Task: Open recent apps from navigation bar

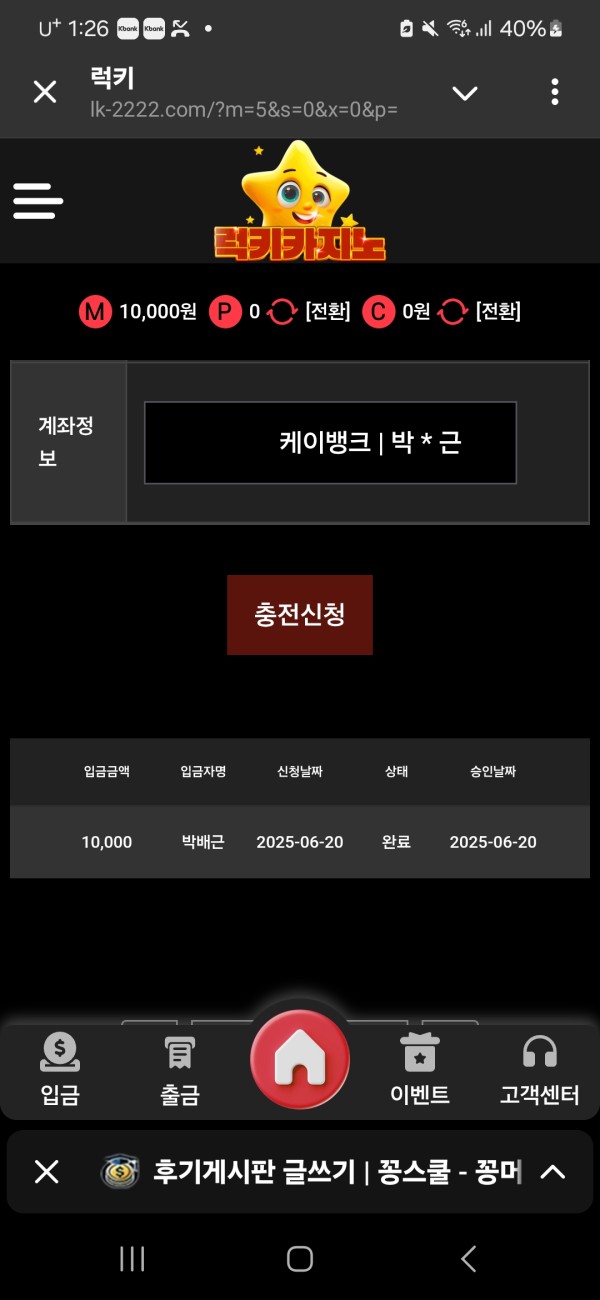Action: 132,1259
